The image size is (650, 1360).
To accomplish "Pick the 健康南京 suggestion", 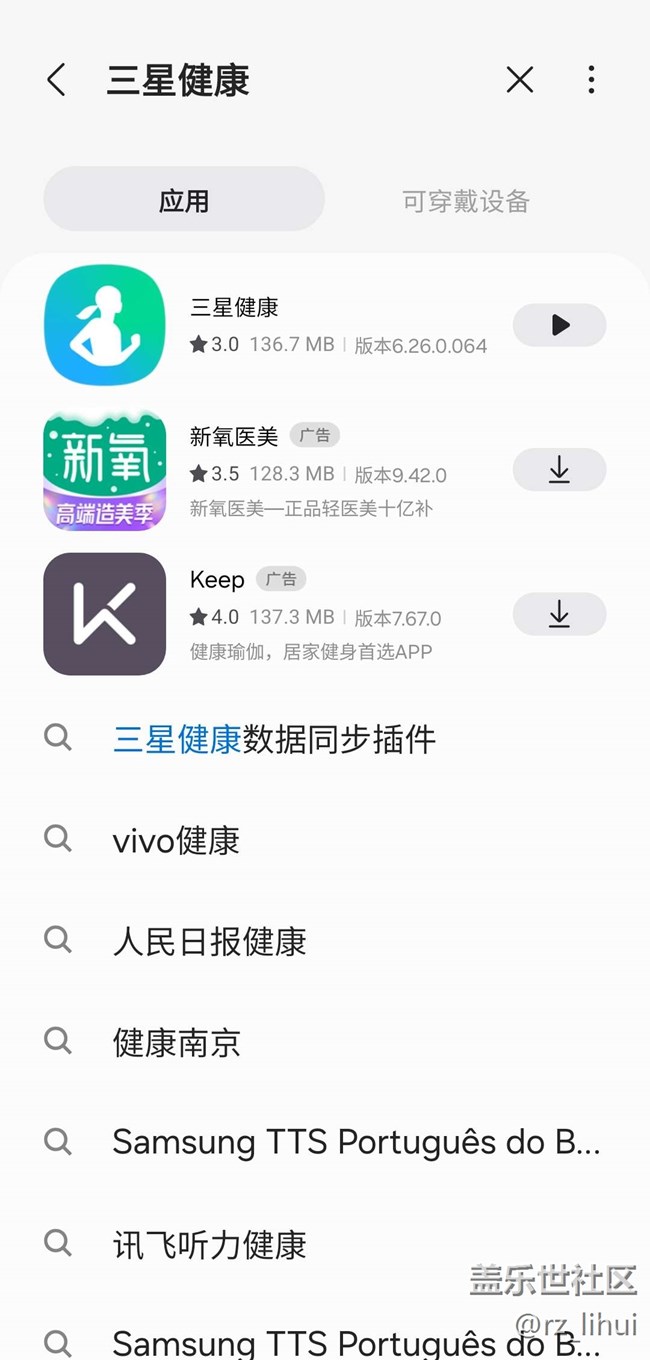I will [x=325, y=1042].
